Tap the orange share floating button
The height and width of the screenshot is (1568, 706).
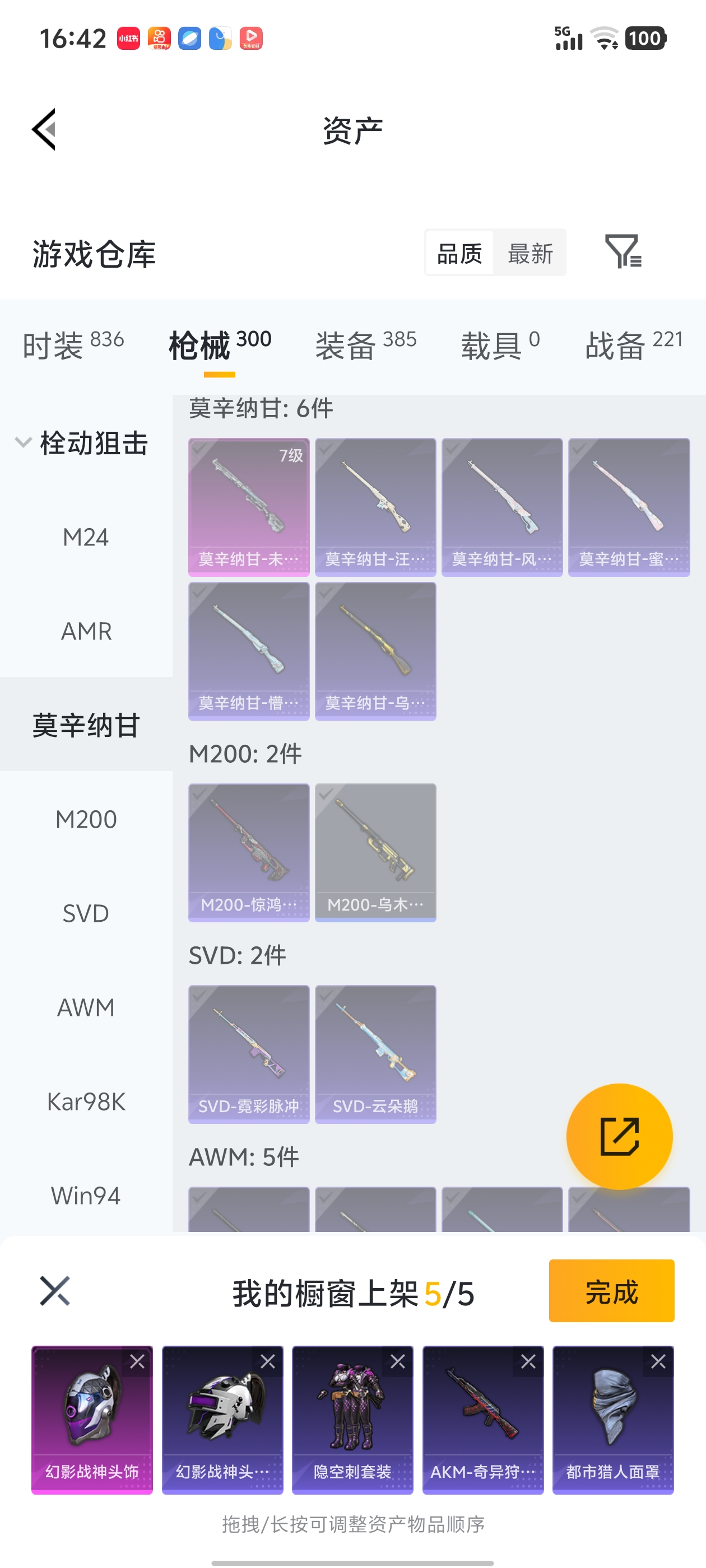[619, 1136]
